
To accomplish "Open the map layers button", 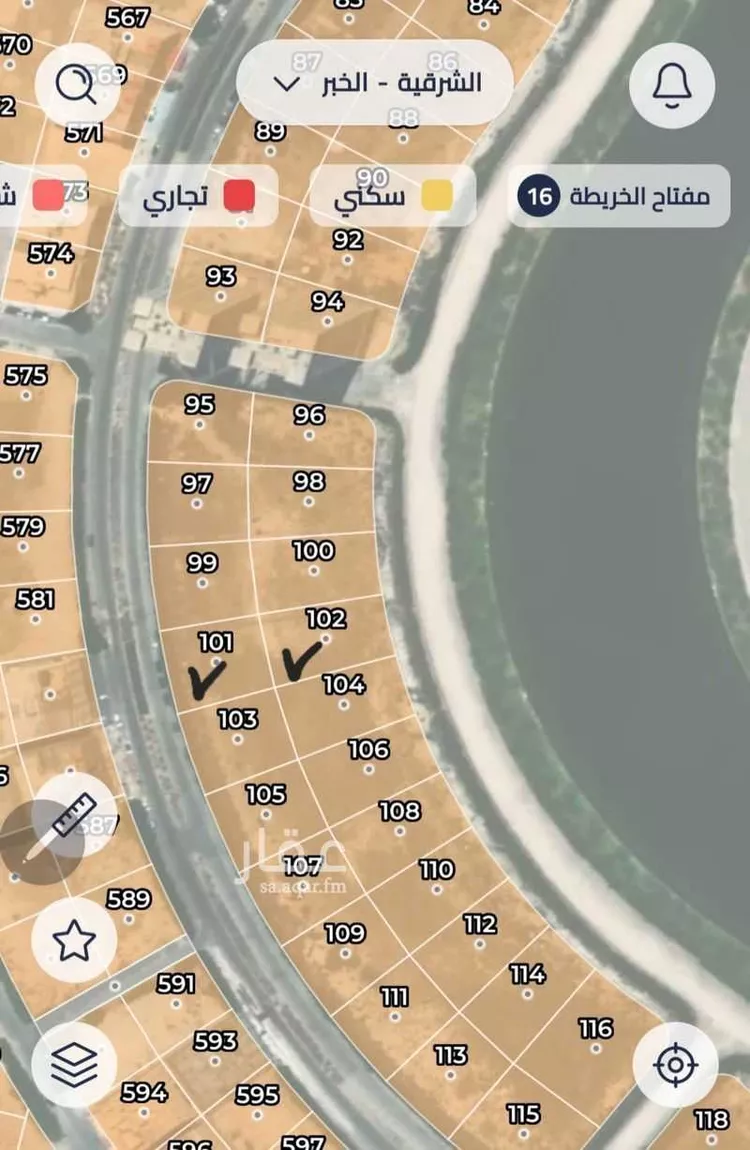I will tap(73, 1064).
